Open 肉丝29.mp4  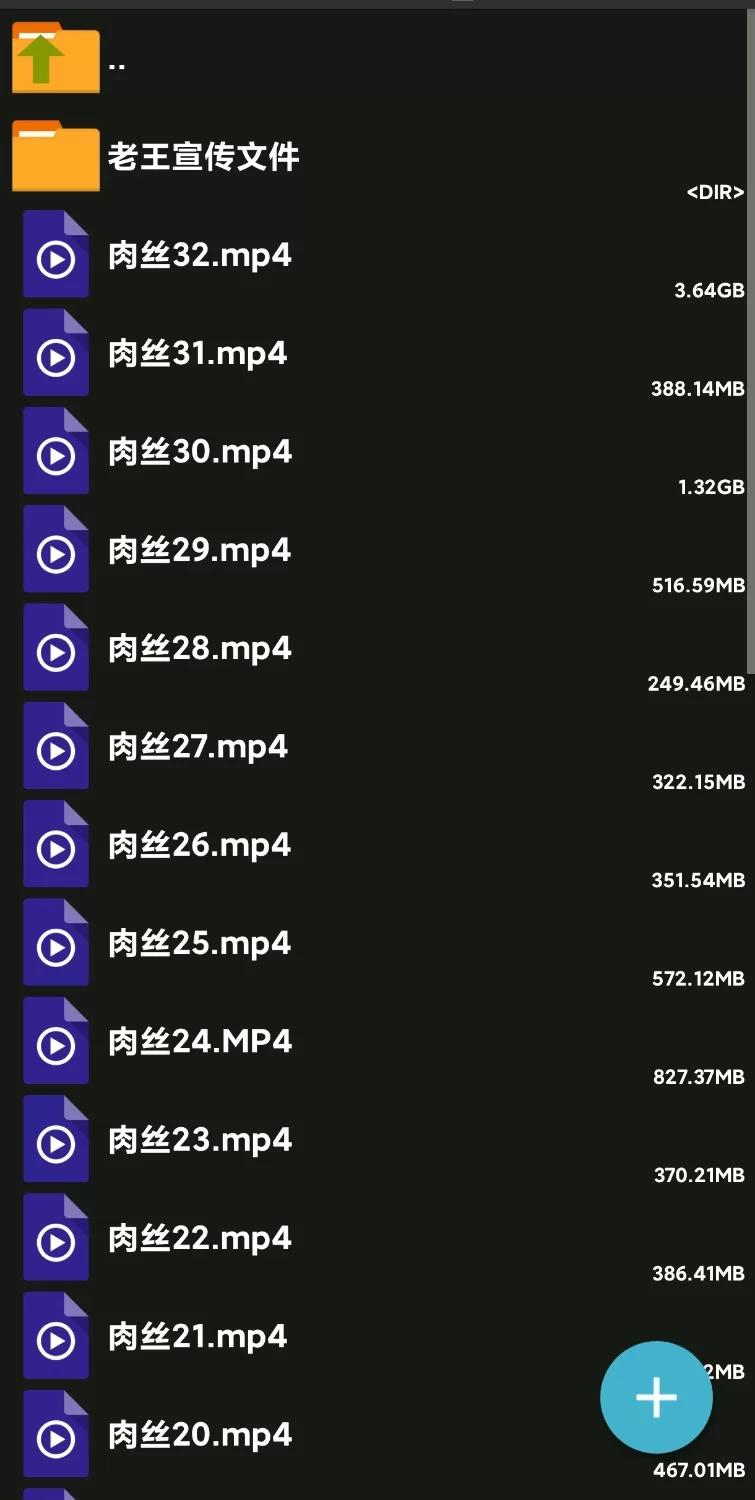point(377,551)
